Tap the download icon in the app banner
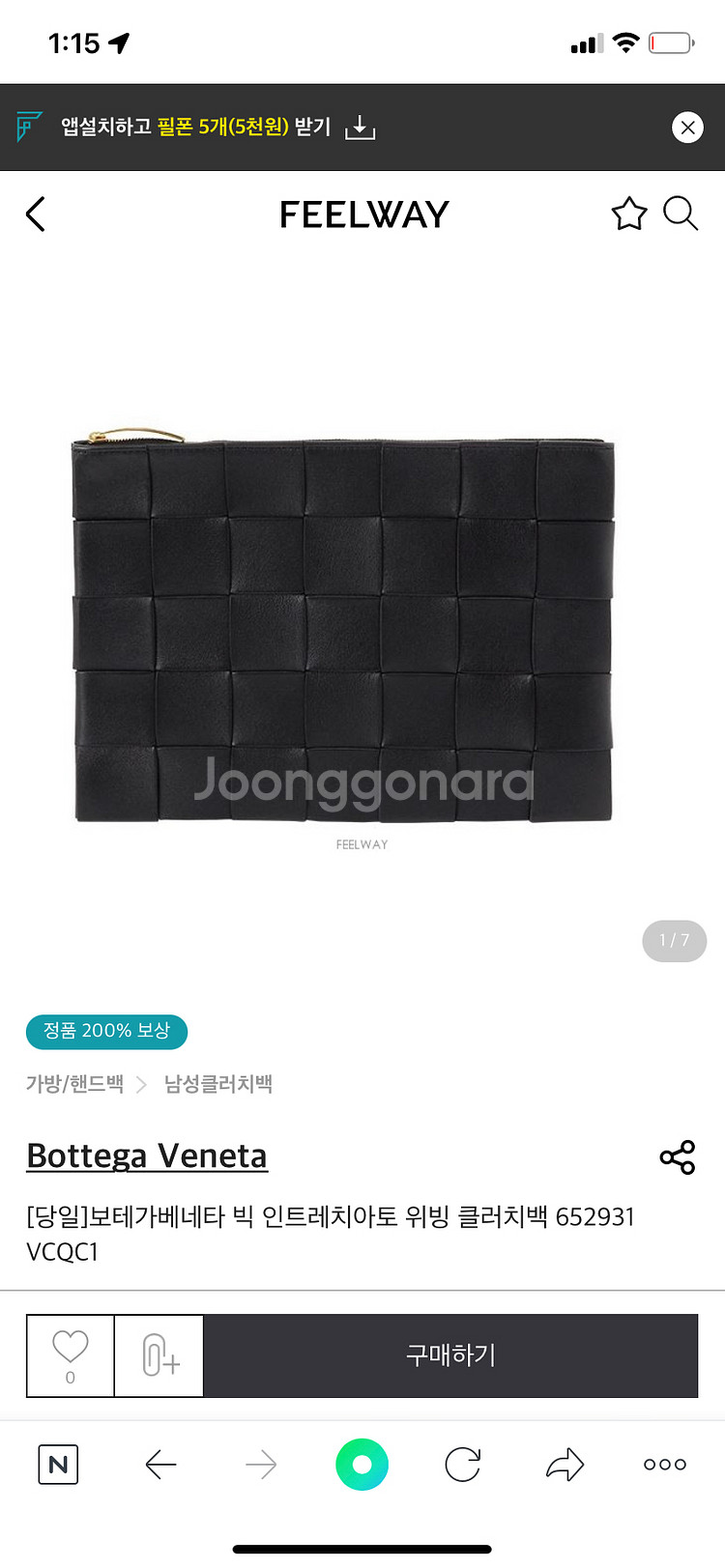725x1568 pixels. pyautogui.click(x=360, y=127)
